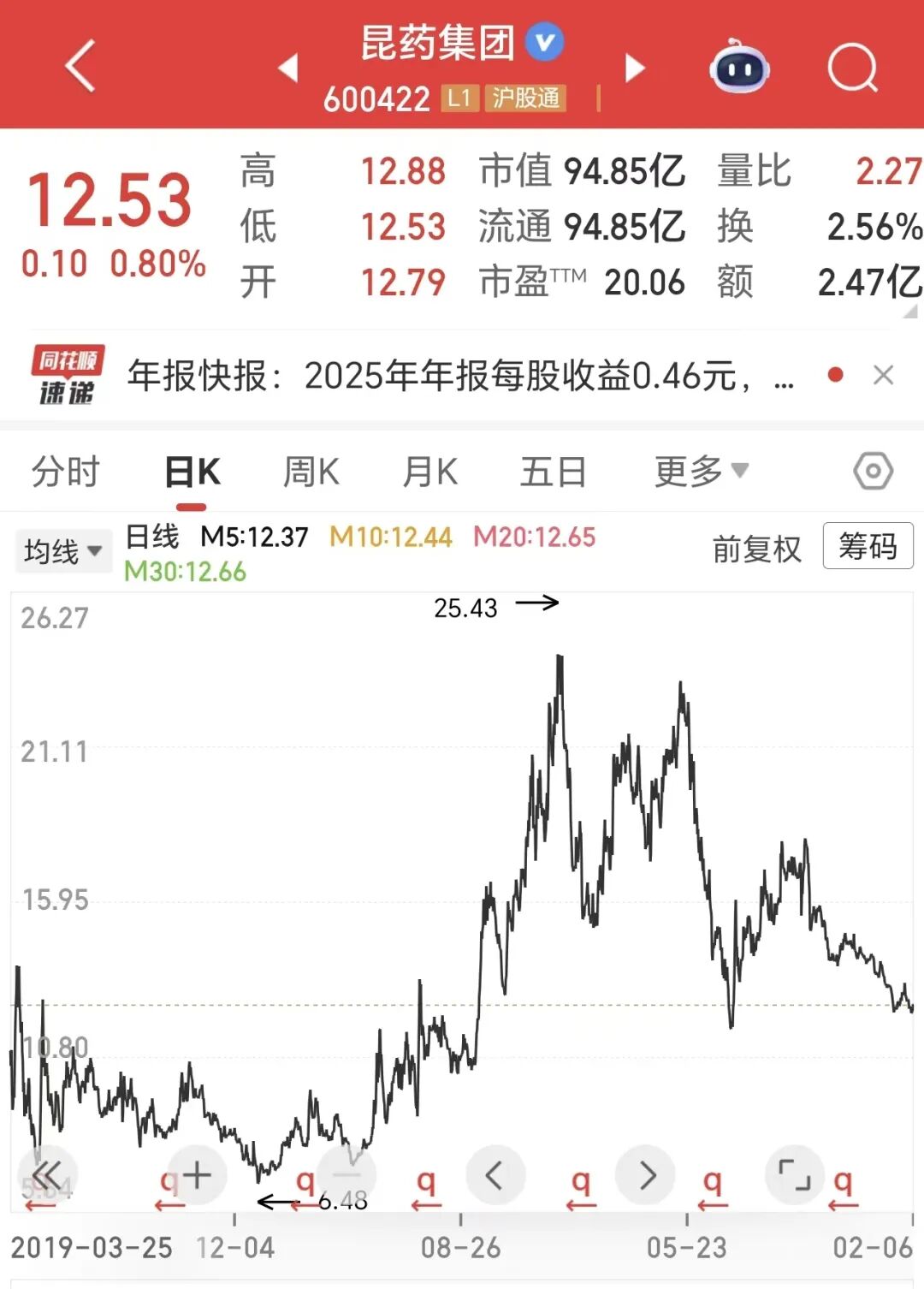The height and width of the screenshot is (1289, 924).
Task: Expand the 更多 chart period dropdown
Action: [x=700, y=471]
